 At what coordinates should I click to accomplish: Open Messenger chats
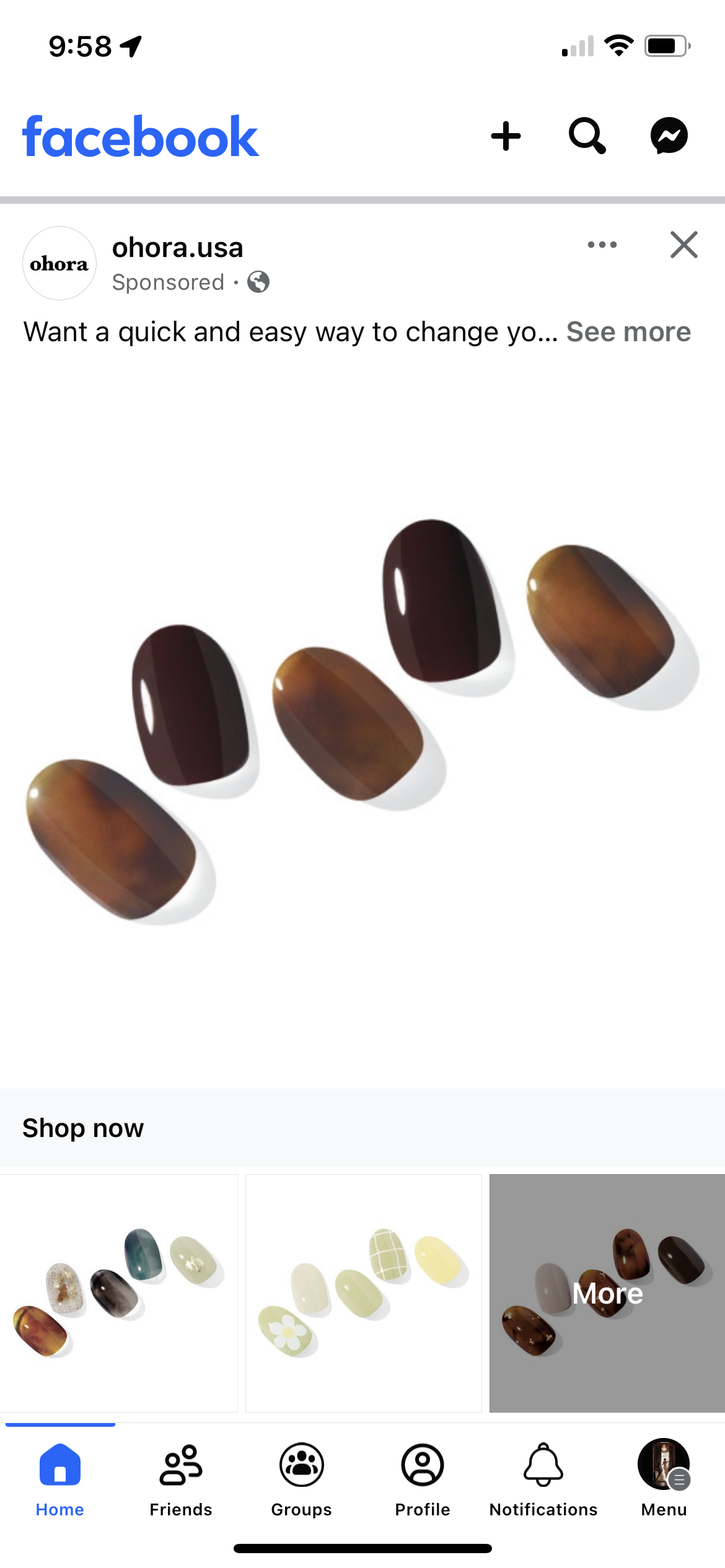point(669,136)
